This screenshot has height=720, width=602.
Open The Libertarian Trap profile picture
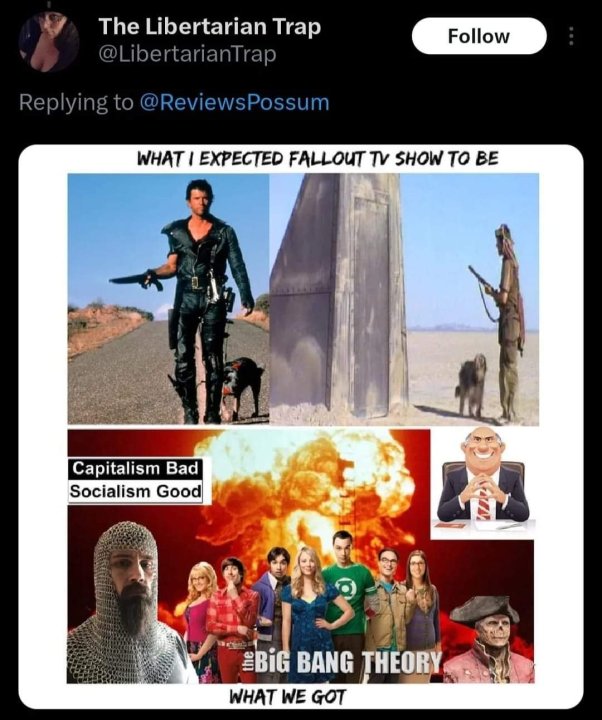click(48, 40)
